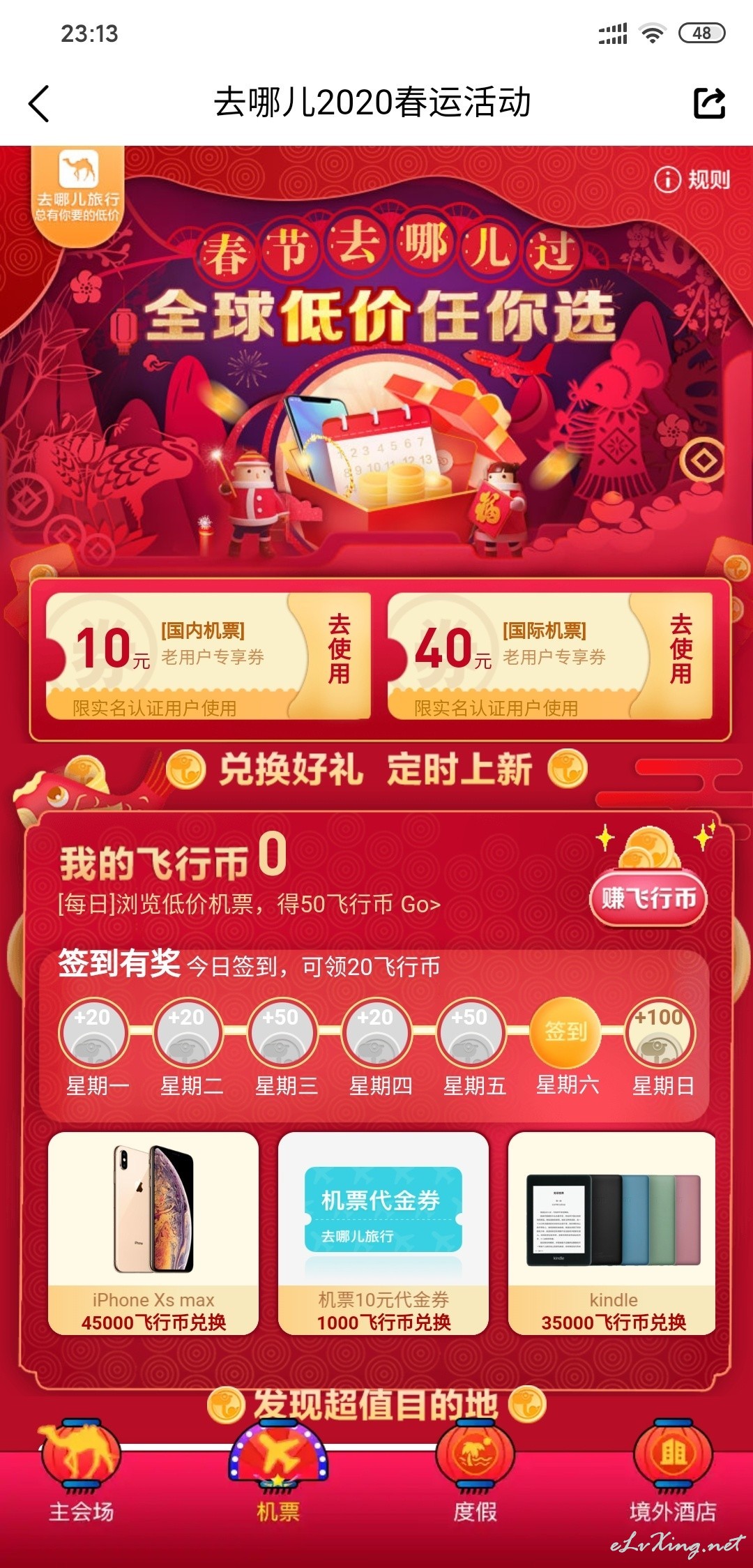The height and width of the screenshot is (1568, 753).
Task: Go back using the top-left arrow
Action: coord(39,103)
